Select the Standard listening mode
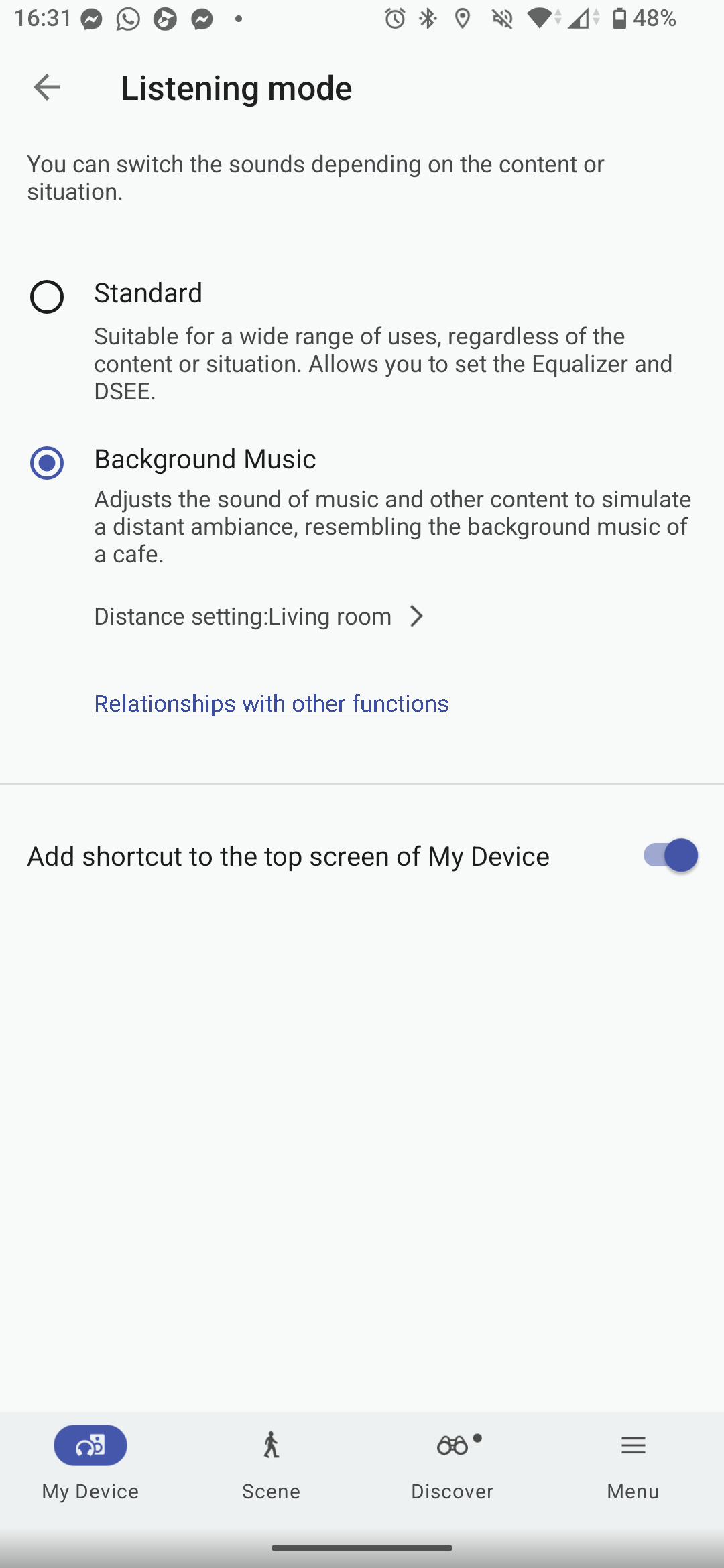 (47, 297)
